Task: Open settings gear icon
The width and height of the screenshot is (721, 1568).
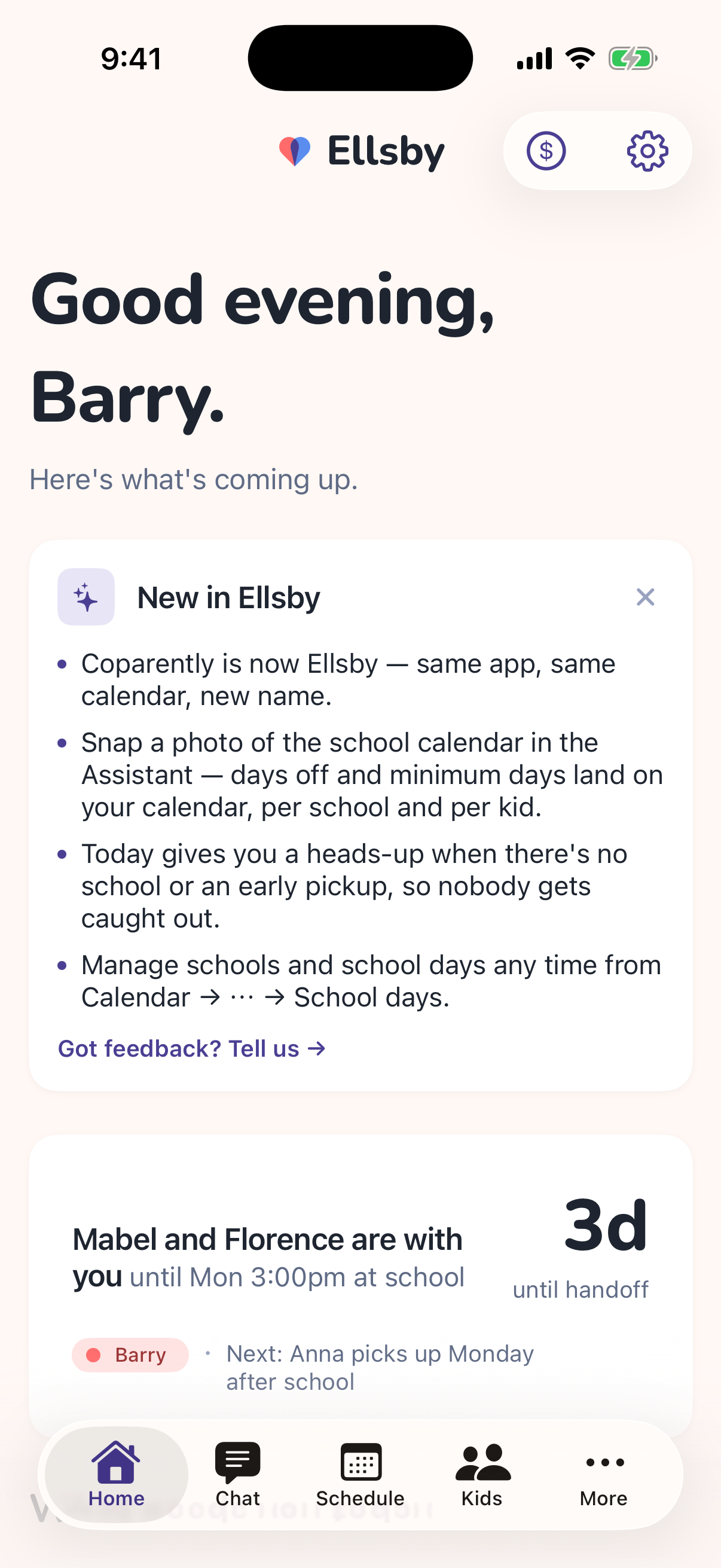Action: (x=647, y=150)
